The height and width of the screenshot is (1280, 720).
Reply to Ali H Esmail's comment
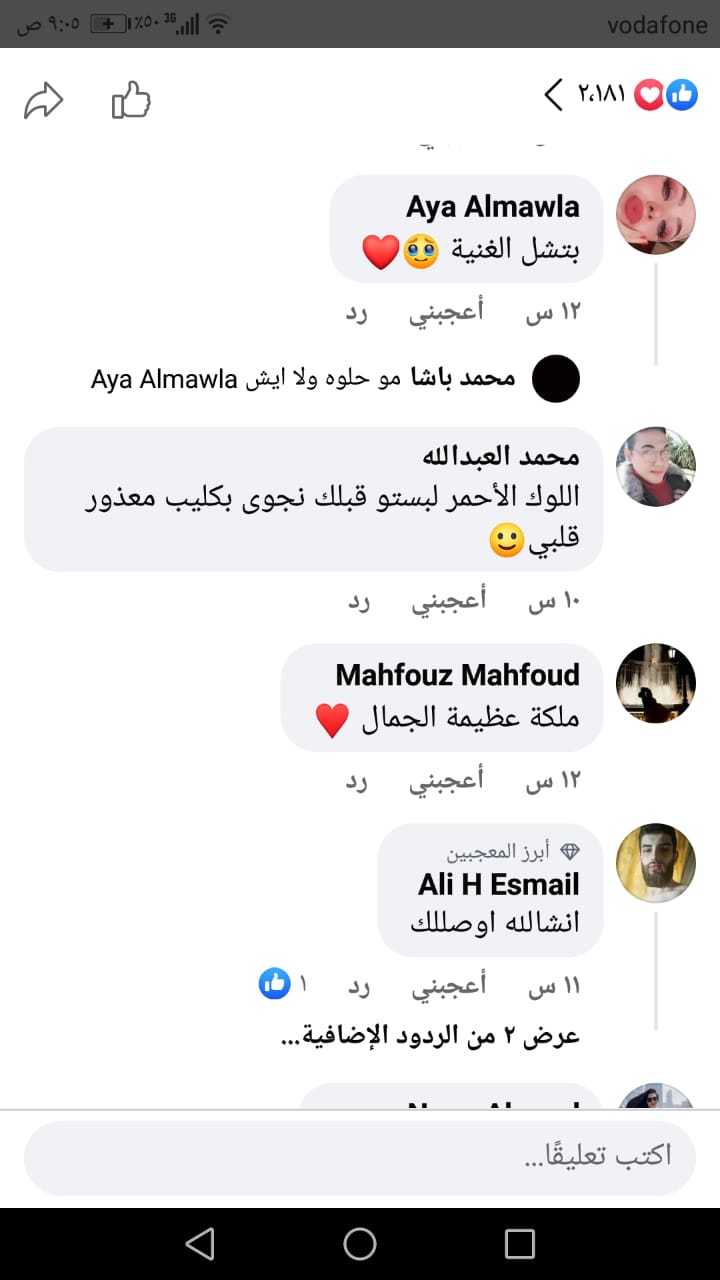(x=359, y=986)
